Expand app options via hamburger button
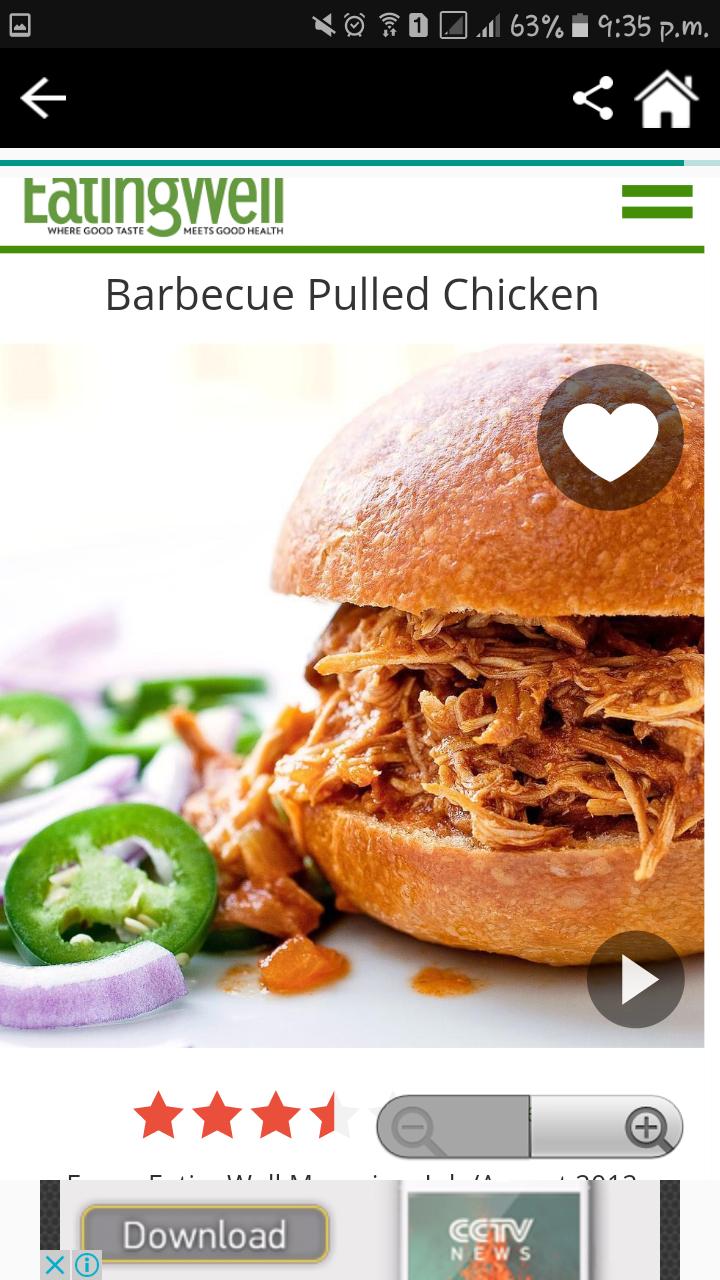 [656, 202]
